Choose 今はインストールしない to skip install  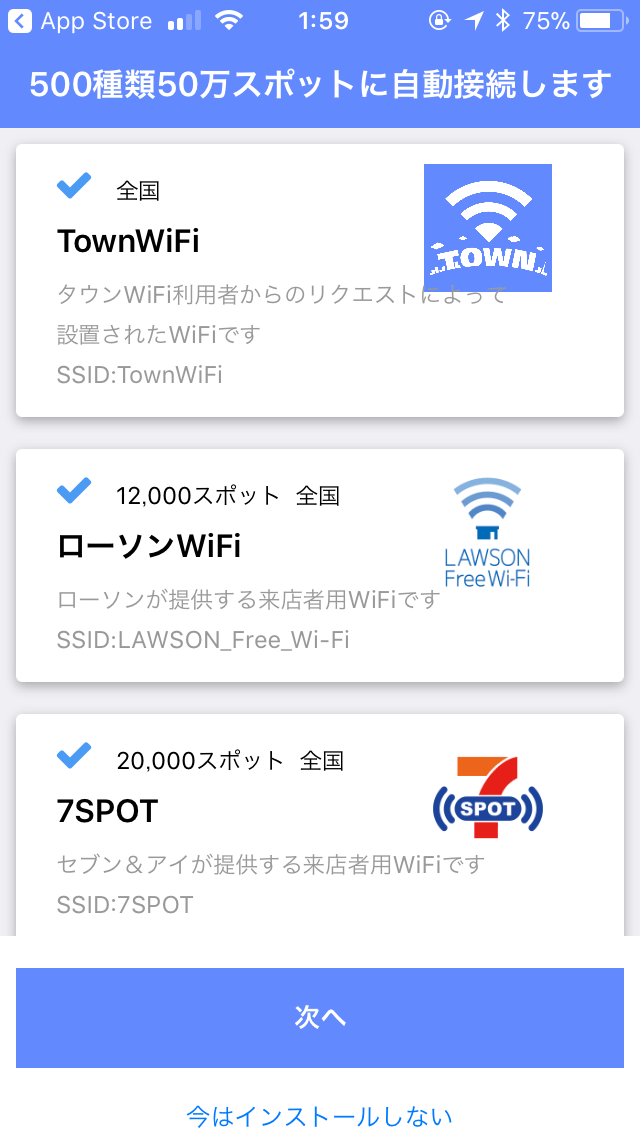(x=320, y=1116)
